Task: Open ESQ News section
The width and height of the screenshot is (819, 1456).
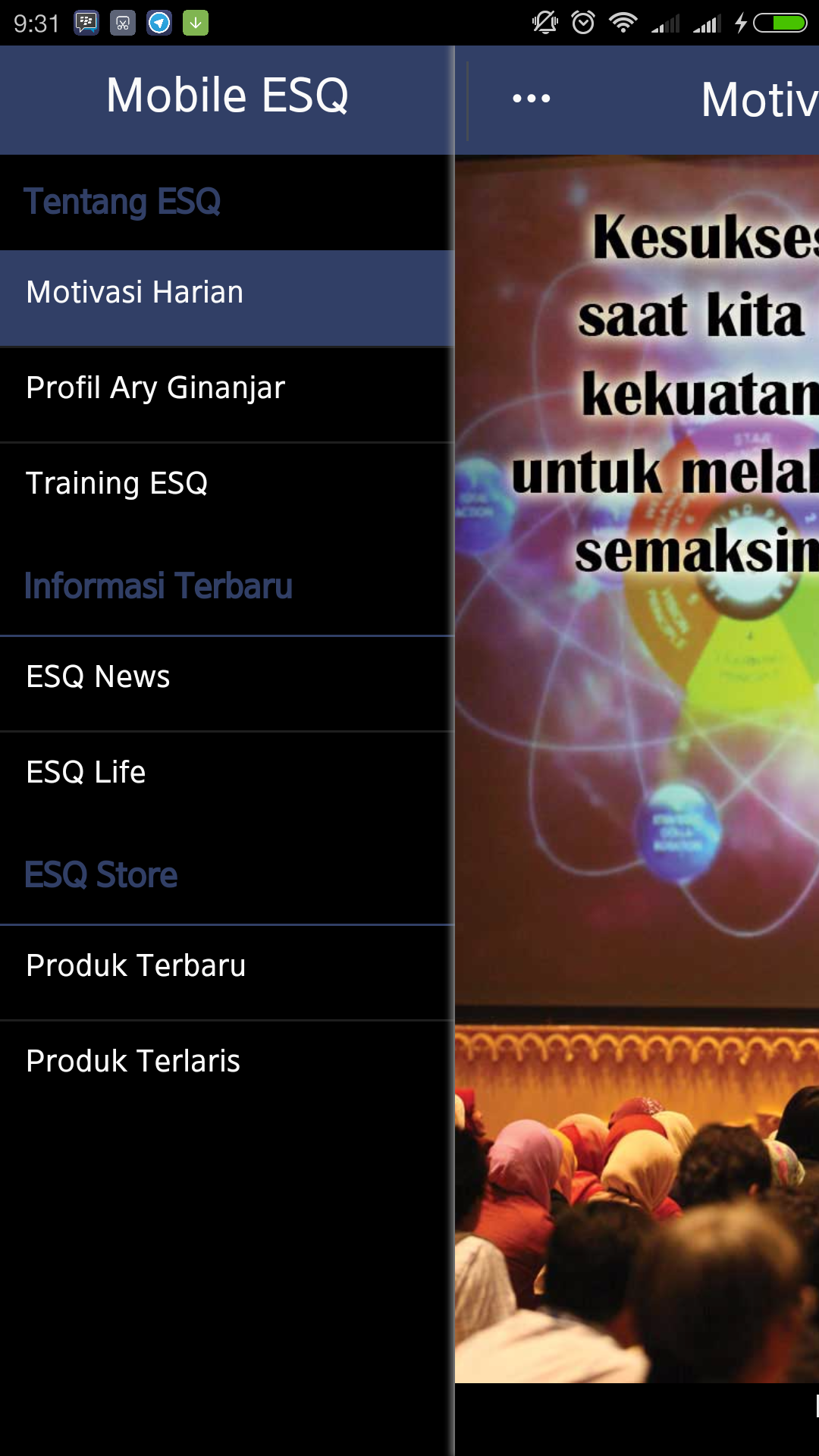Action: 226,677
